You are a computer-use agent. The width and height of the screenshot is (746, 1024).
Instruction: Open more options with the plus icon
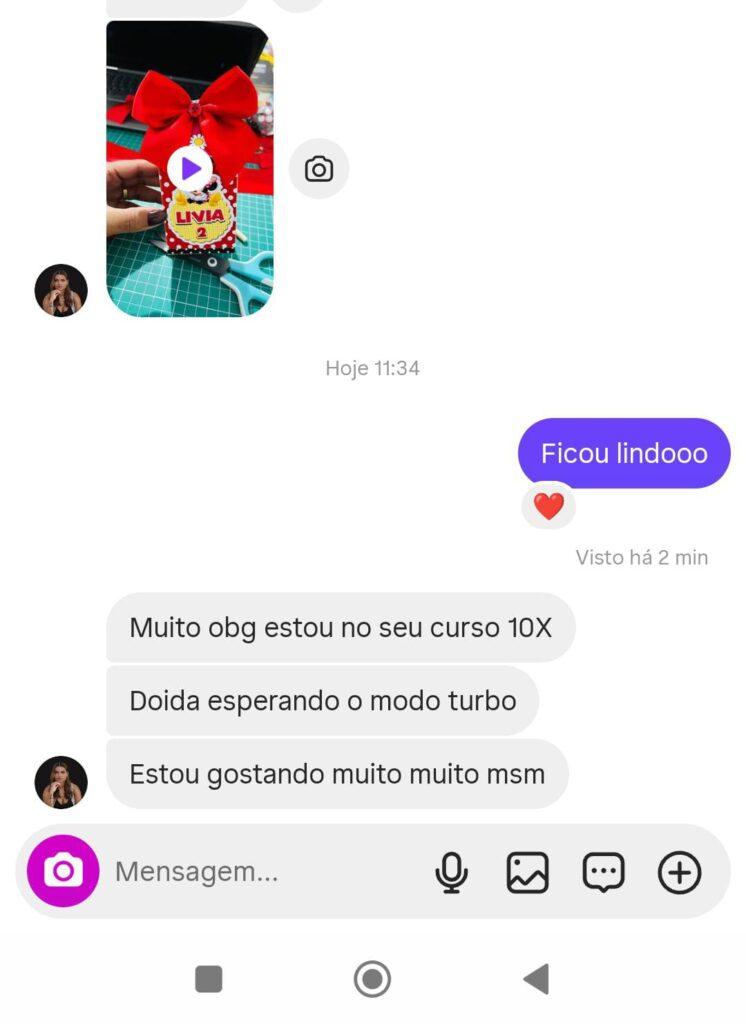click(679, 872)
